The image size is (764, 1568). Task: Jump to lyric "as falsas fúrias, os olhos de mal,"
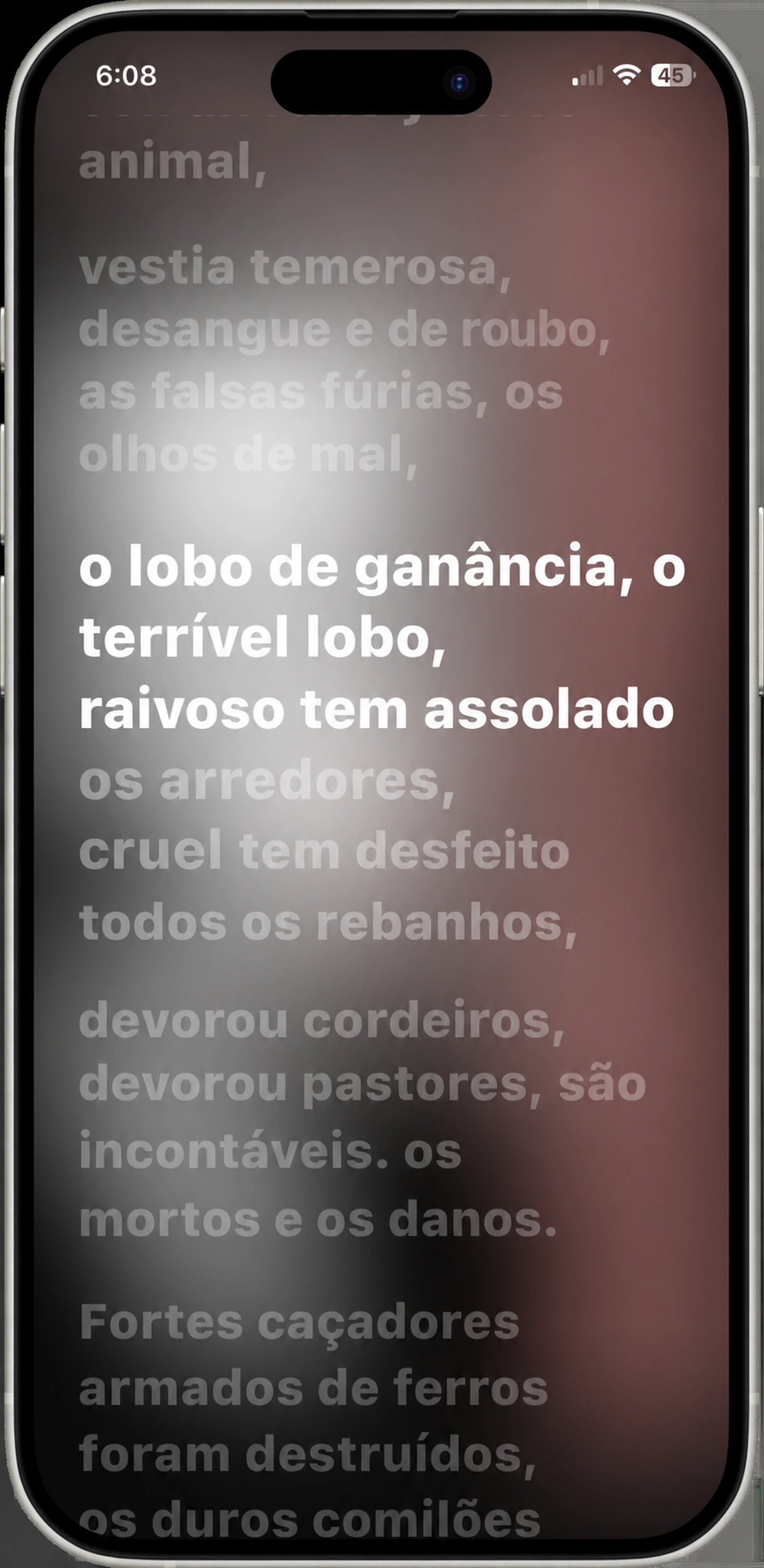point(321,424)
